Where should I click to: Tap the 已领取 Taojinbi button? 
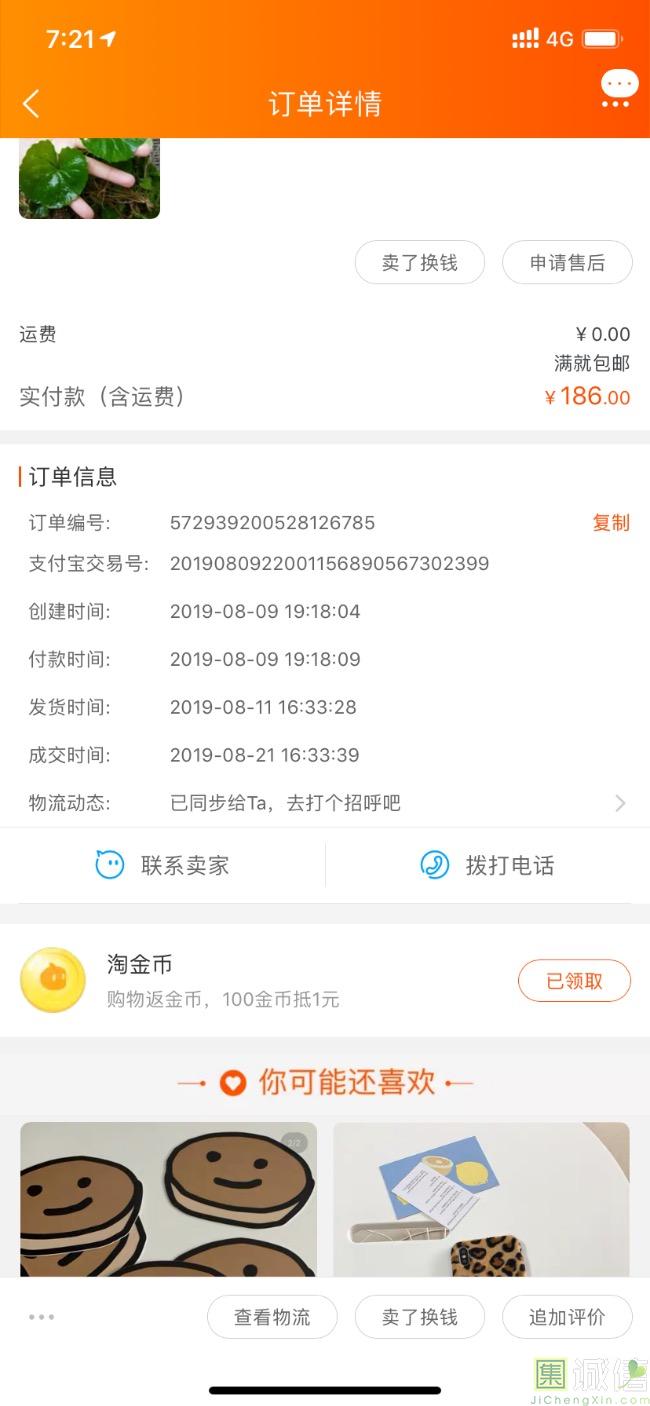[x=574, y=981]
